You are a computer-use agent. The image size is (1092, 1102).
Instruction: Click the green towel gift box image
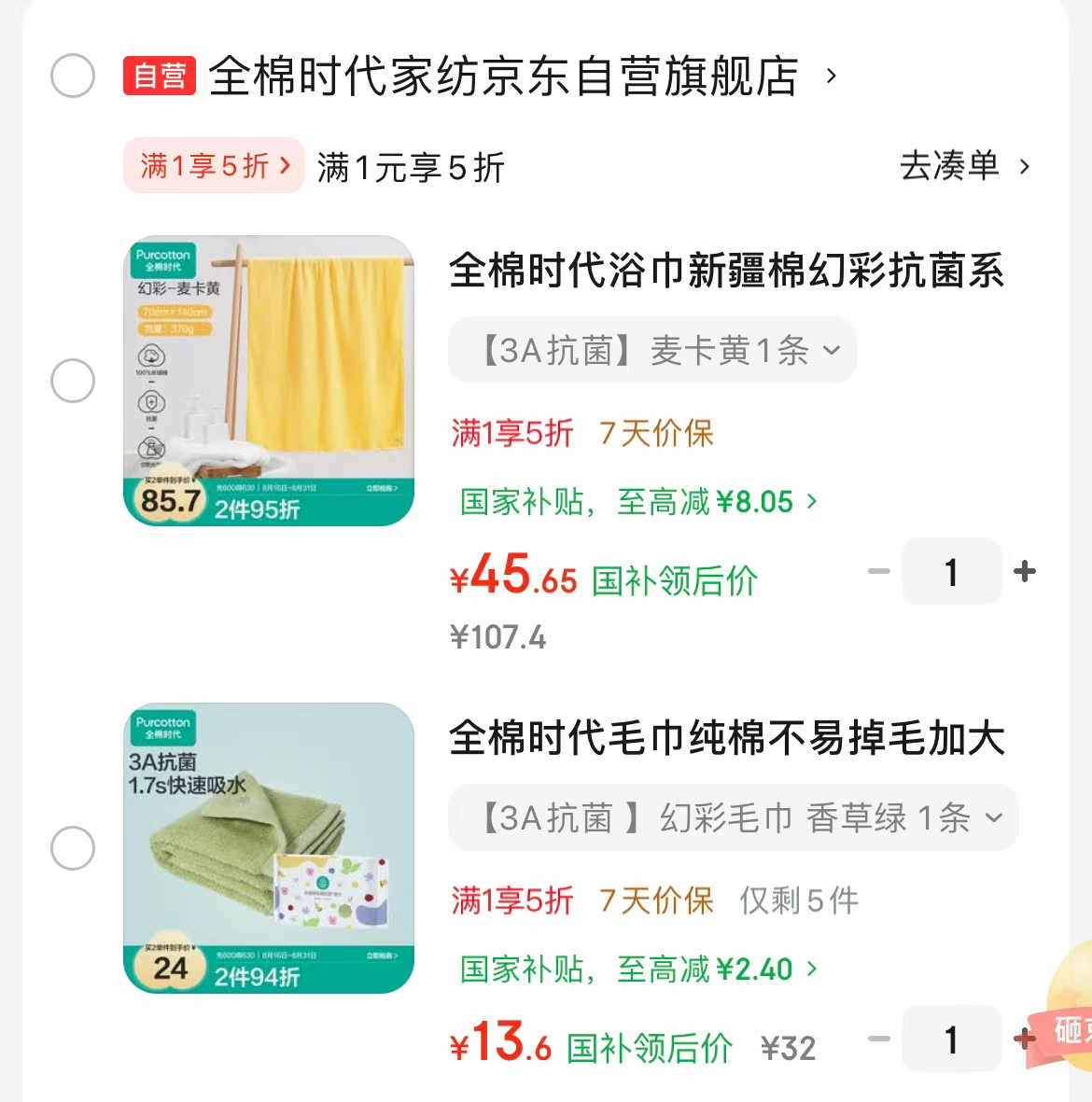click(x=269, y=847)
